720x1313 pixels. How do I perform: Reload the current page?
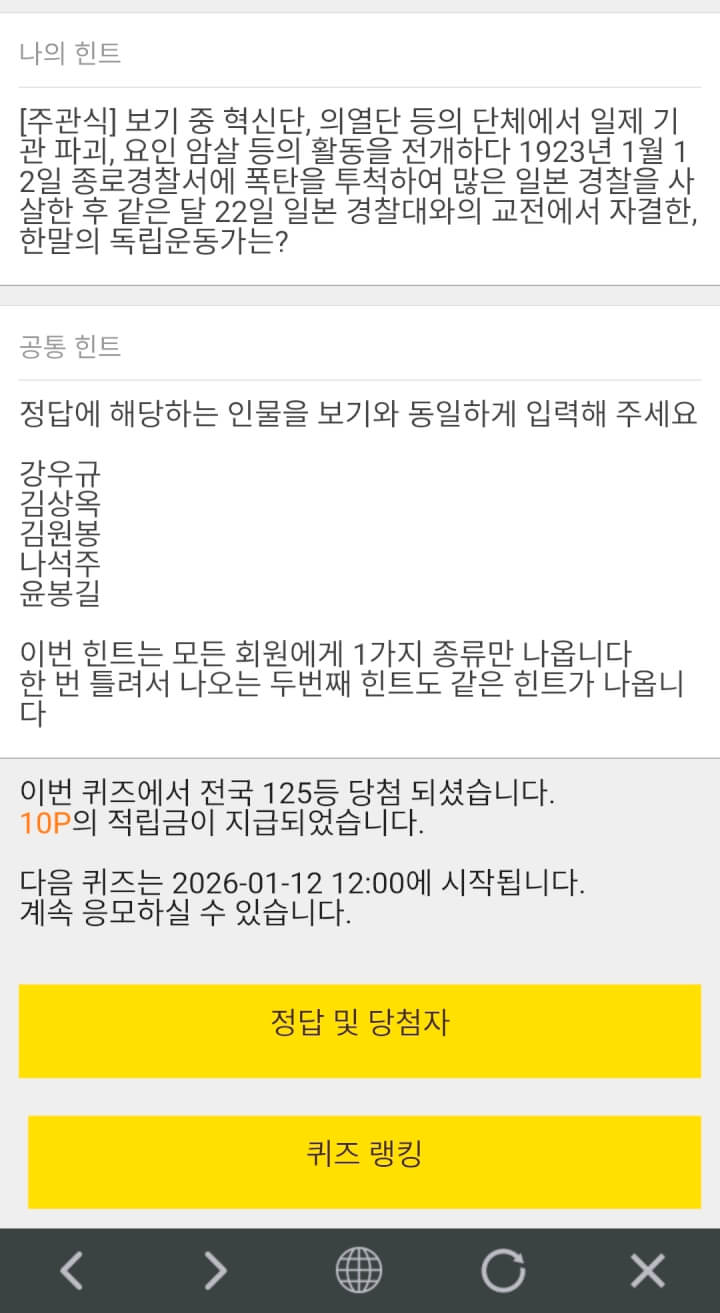[x=503, y=1270]
